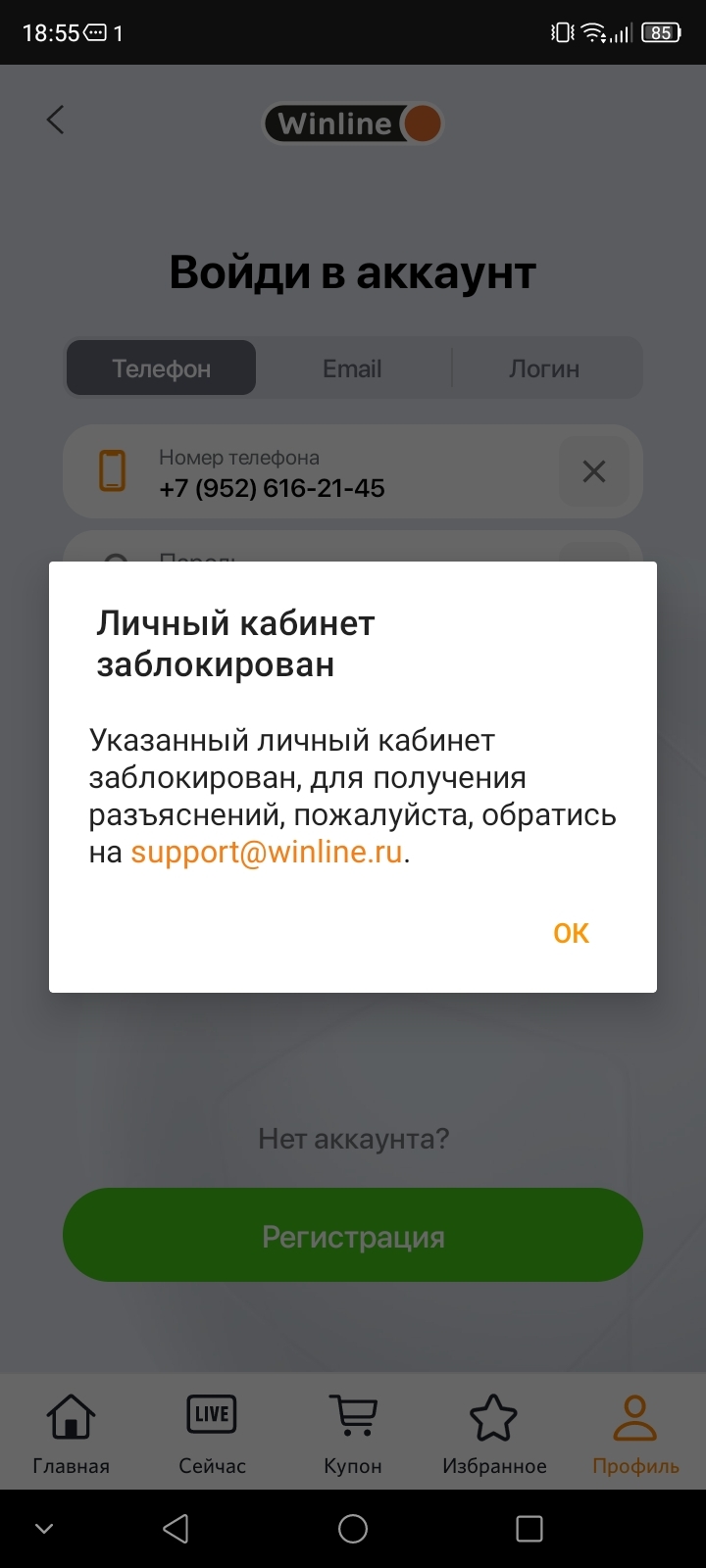The width and height of the screenshot is (706, 1568).
Task: Tap the green Регистрация button
Action: (x=353, y=1235)
